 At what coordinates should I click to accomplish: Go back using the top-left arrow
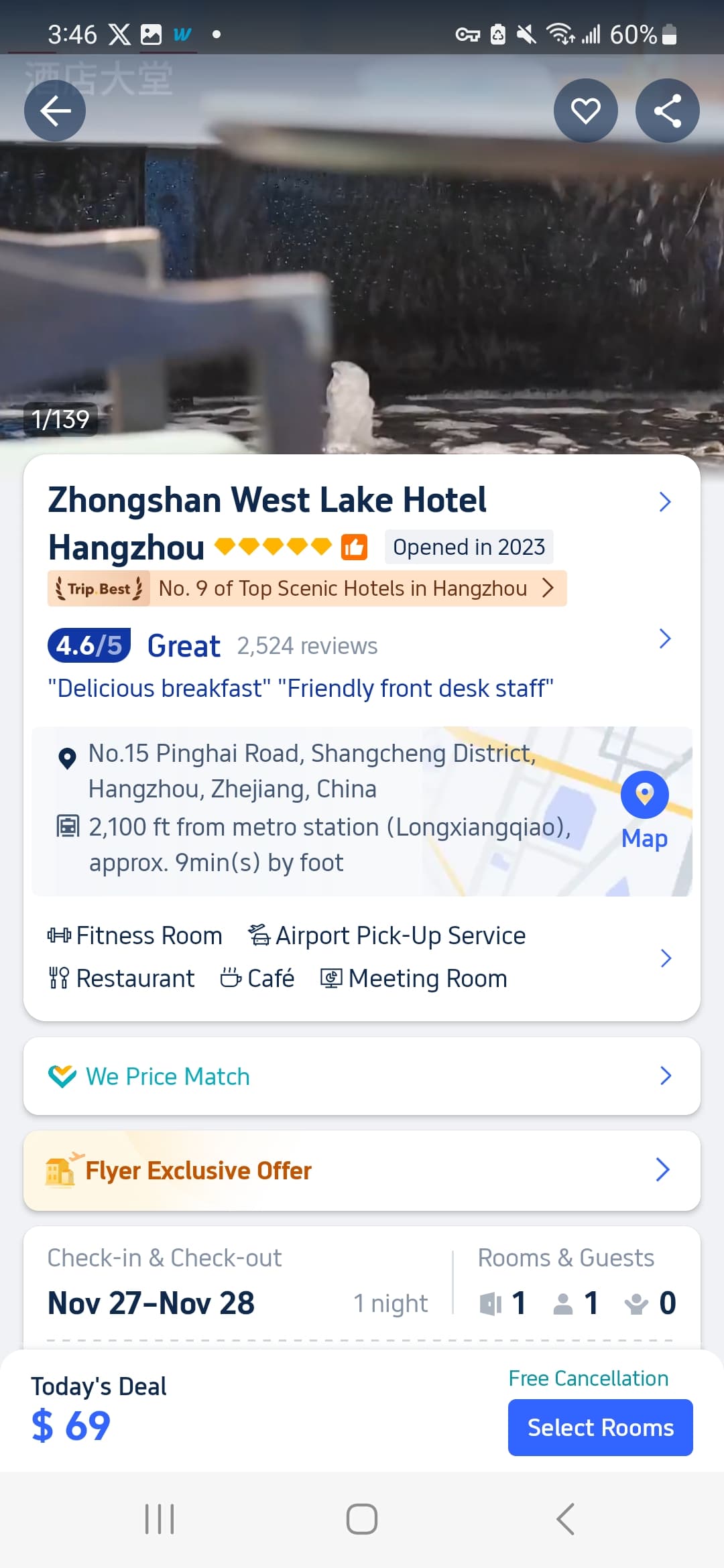coord(55,111)
